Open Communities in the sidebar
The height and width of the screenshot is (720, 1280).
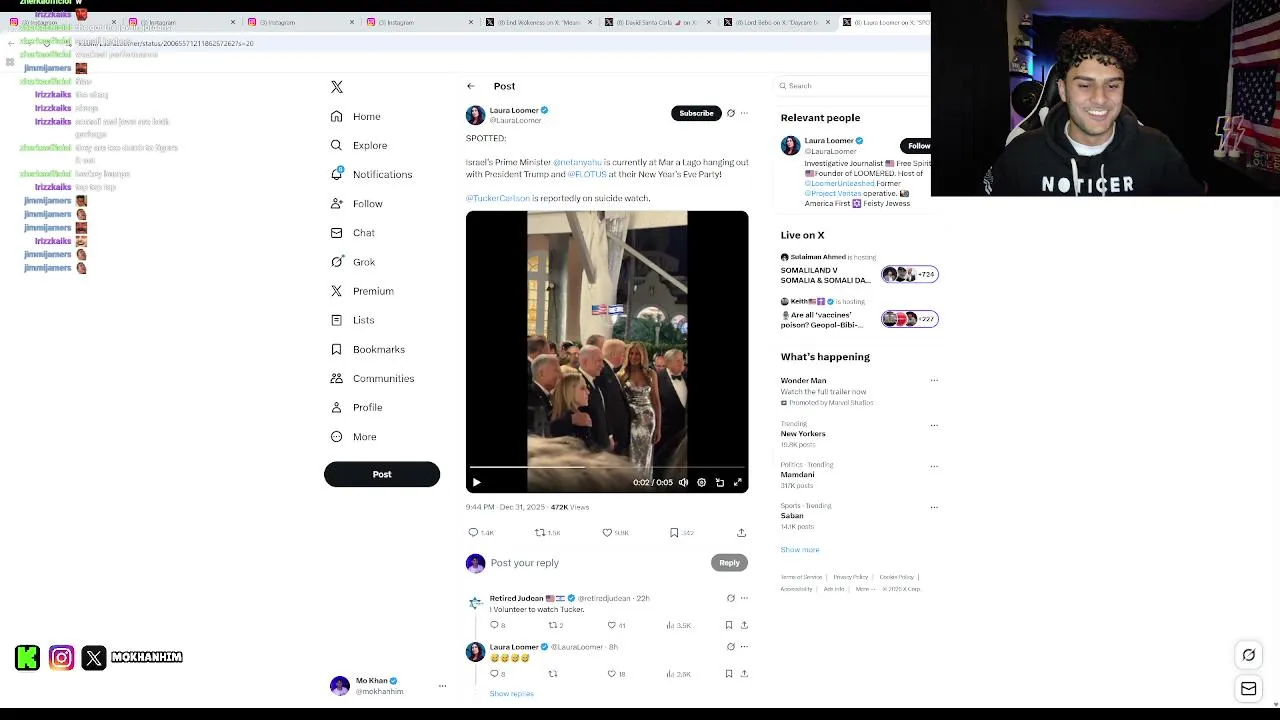point(383,379)
